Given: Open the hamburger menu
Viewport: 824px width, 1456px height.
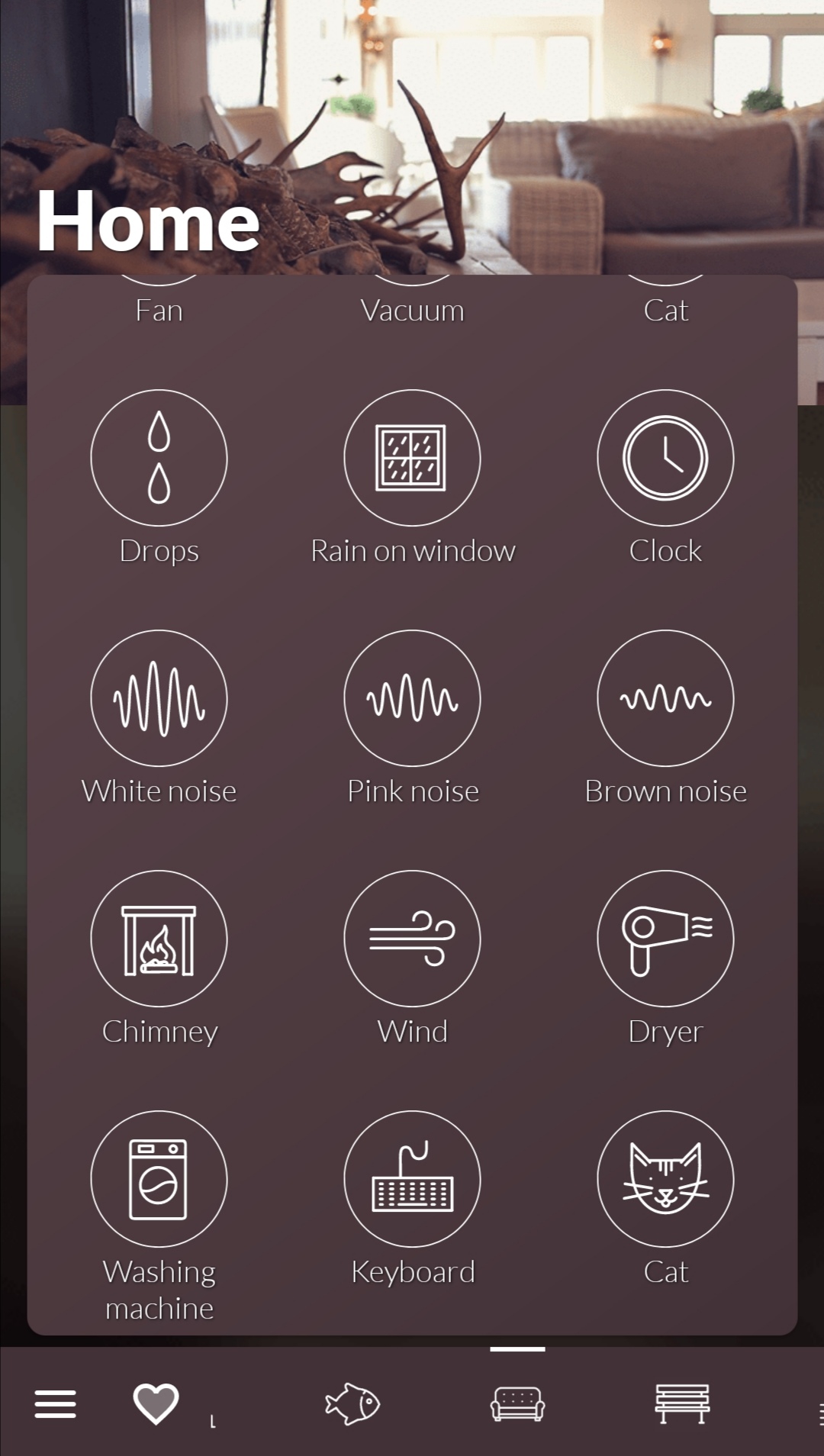Looking at the screenshot, I should (x=55, y=1404).
